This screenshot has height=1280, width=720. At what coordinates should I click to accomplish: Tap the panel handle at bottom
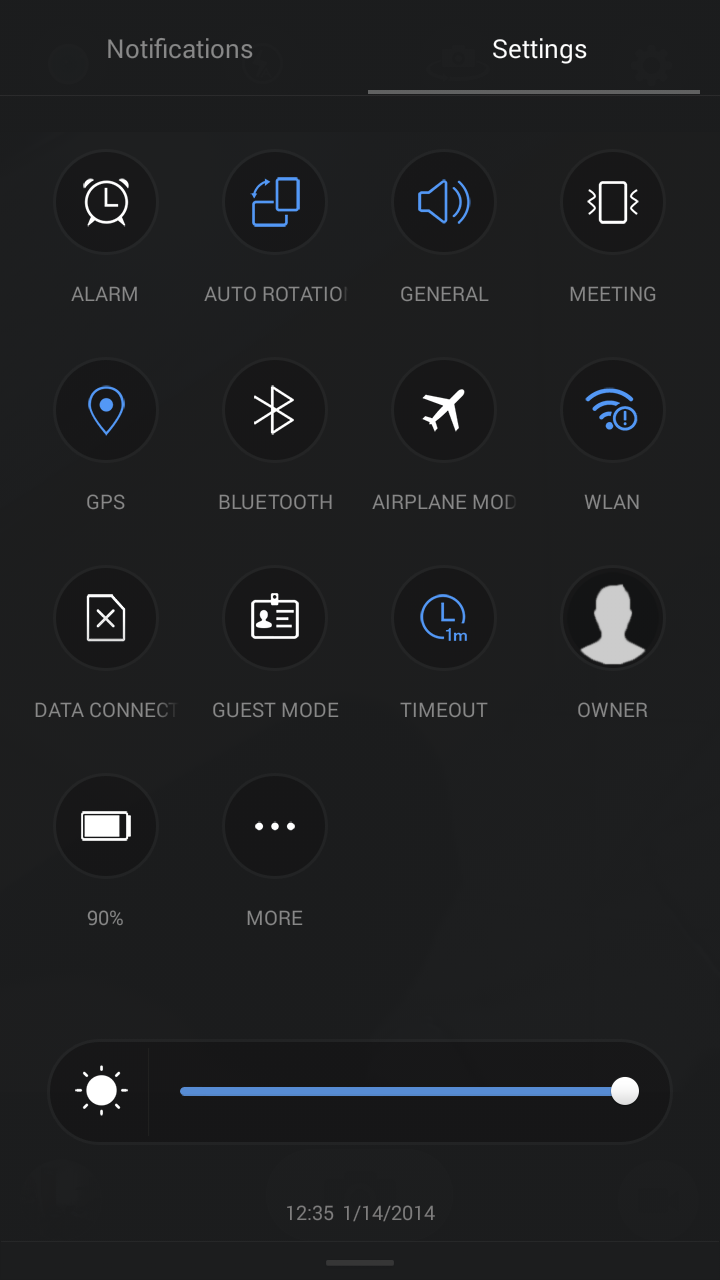click(x=360, y=1263)
